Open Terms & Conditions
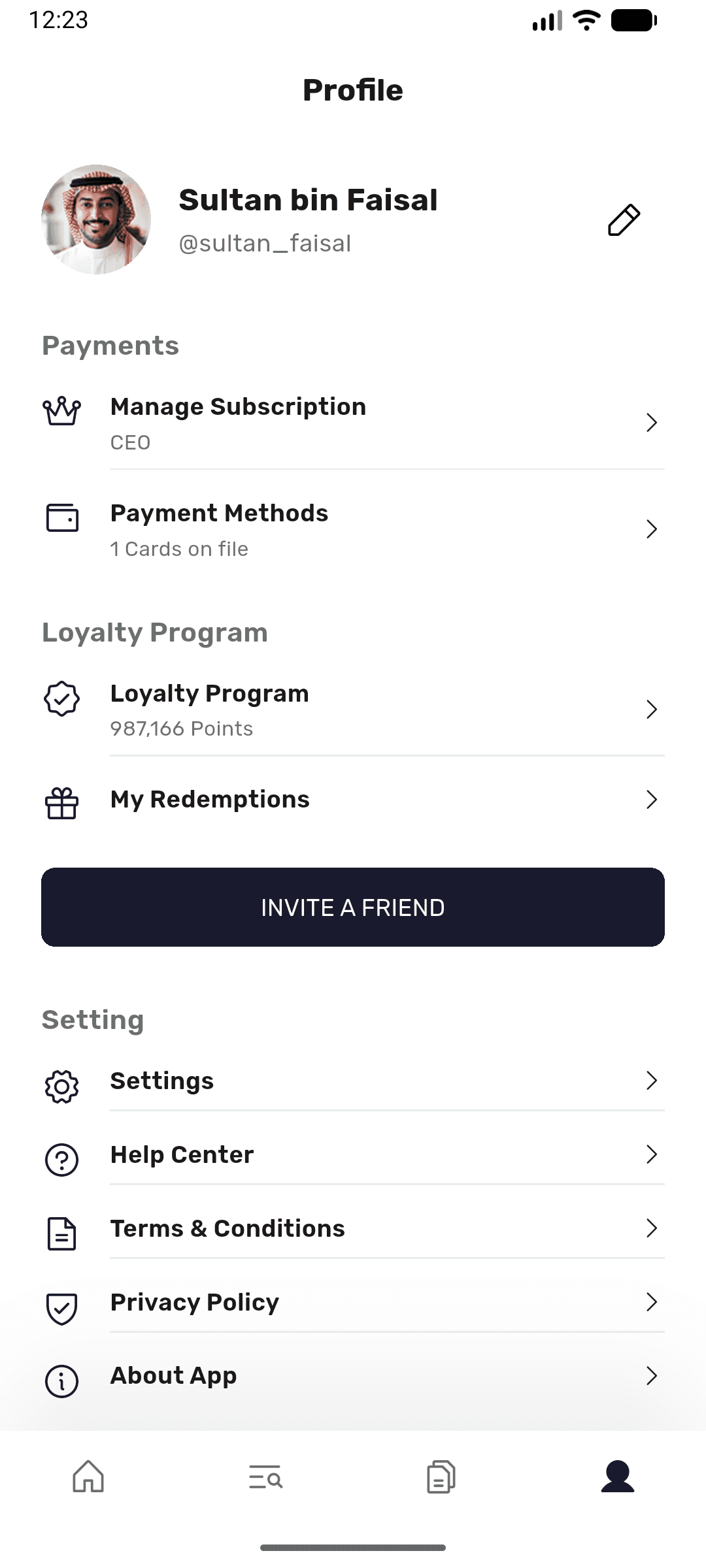This screenshot has width=706, height=1568. tap(353, 1229)
